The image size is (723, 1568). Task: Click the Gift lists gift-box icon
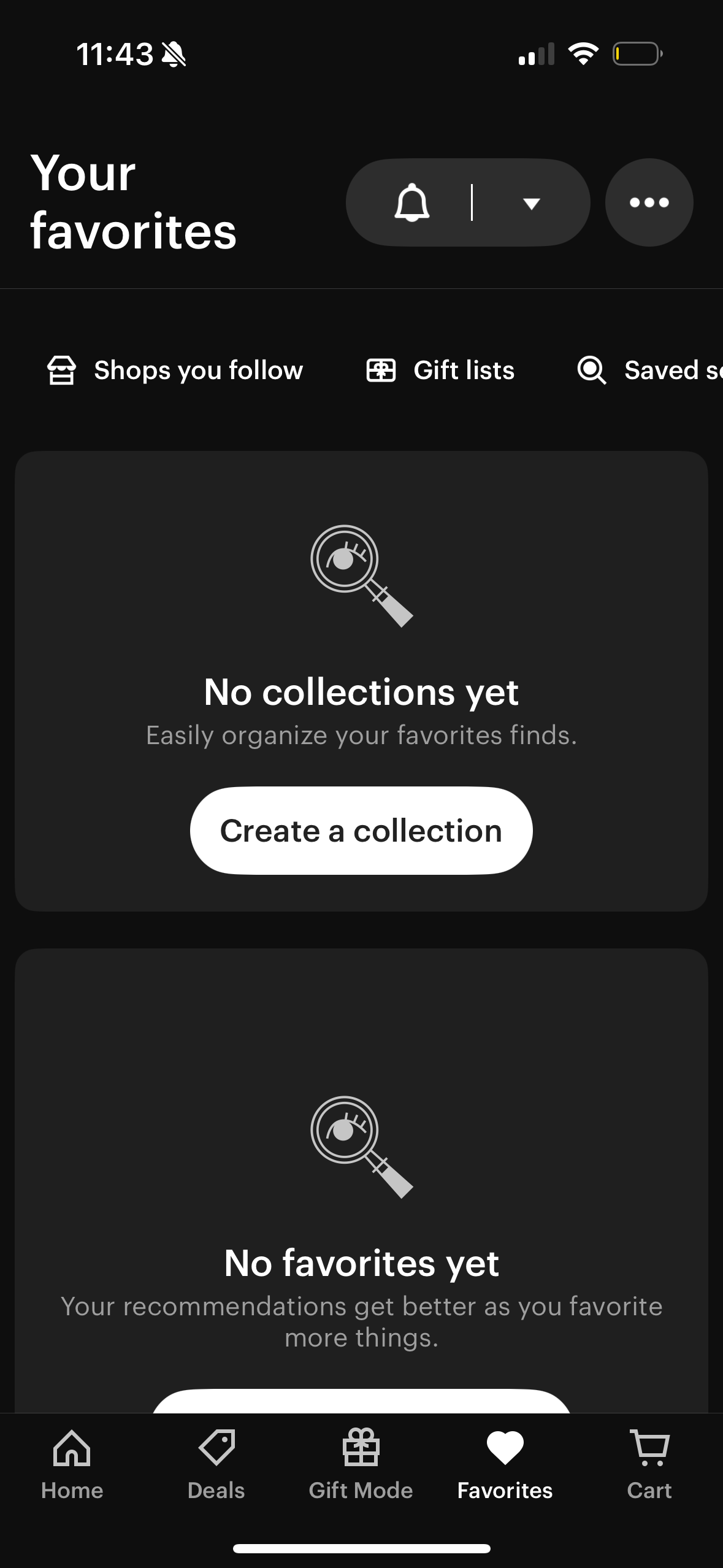click(381, 369)
